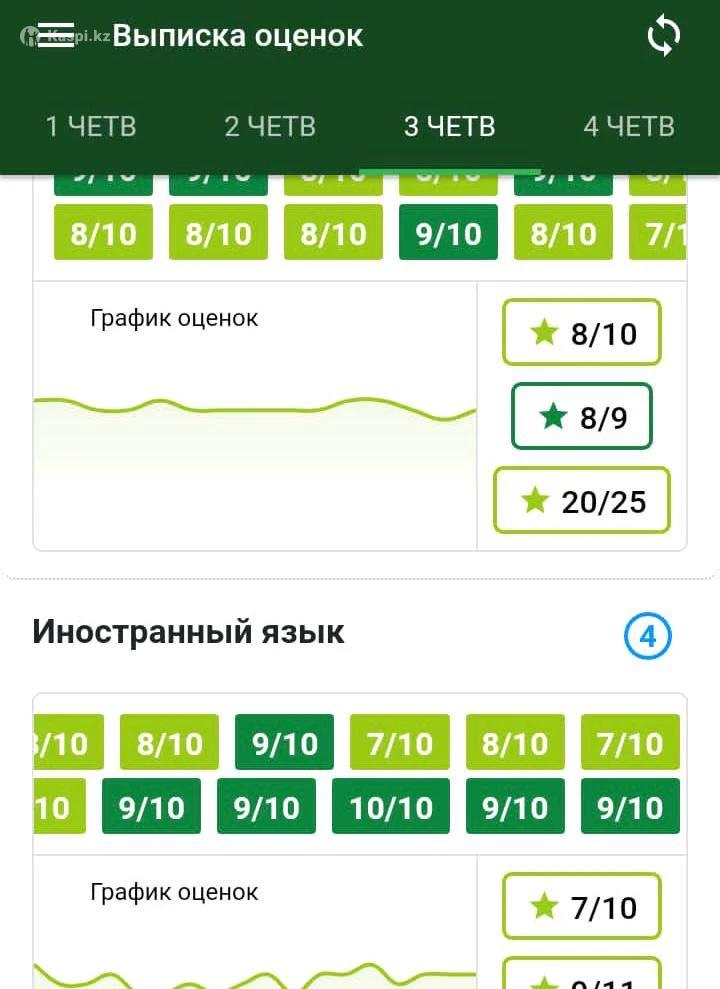Switch to the 2 ЧЕТВ tab
Viewport: 720px width, 989px height.
click(269, 127)
